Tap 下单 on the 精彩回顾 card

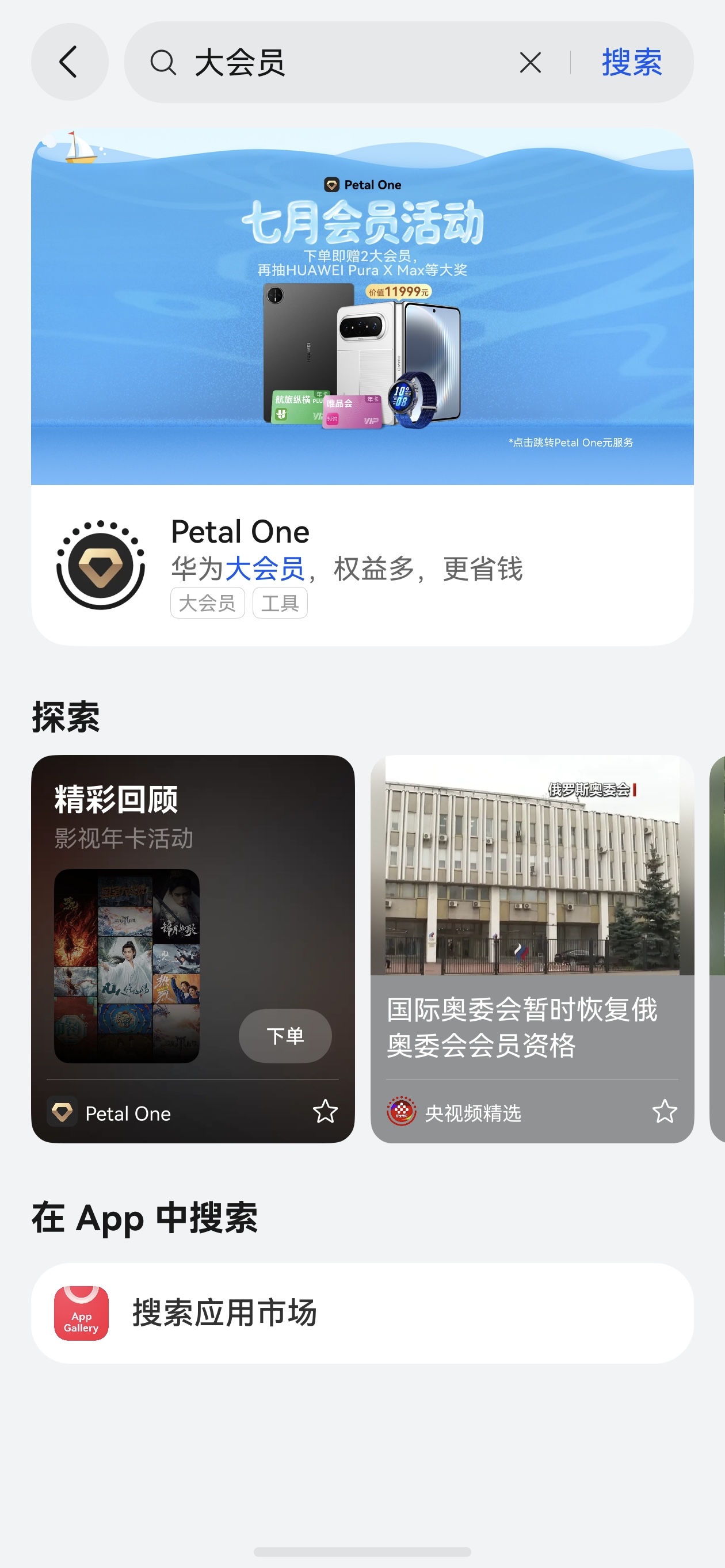pyautogui.click(x=285, y=1035)
